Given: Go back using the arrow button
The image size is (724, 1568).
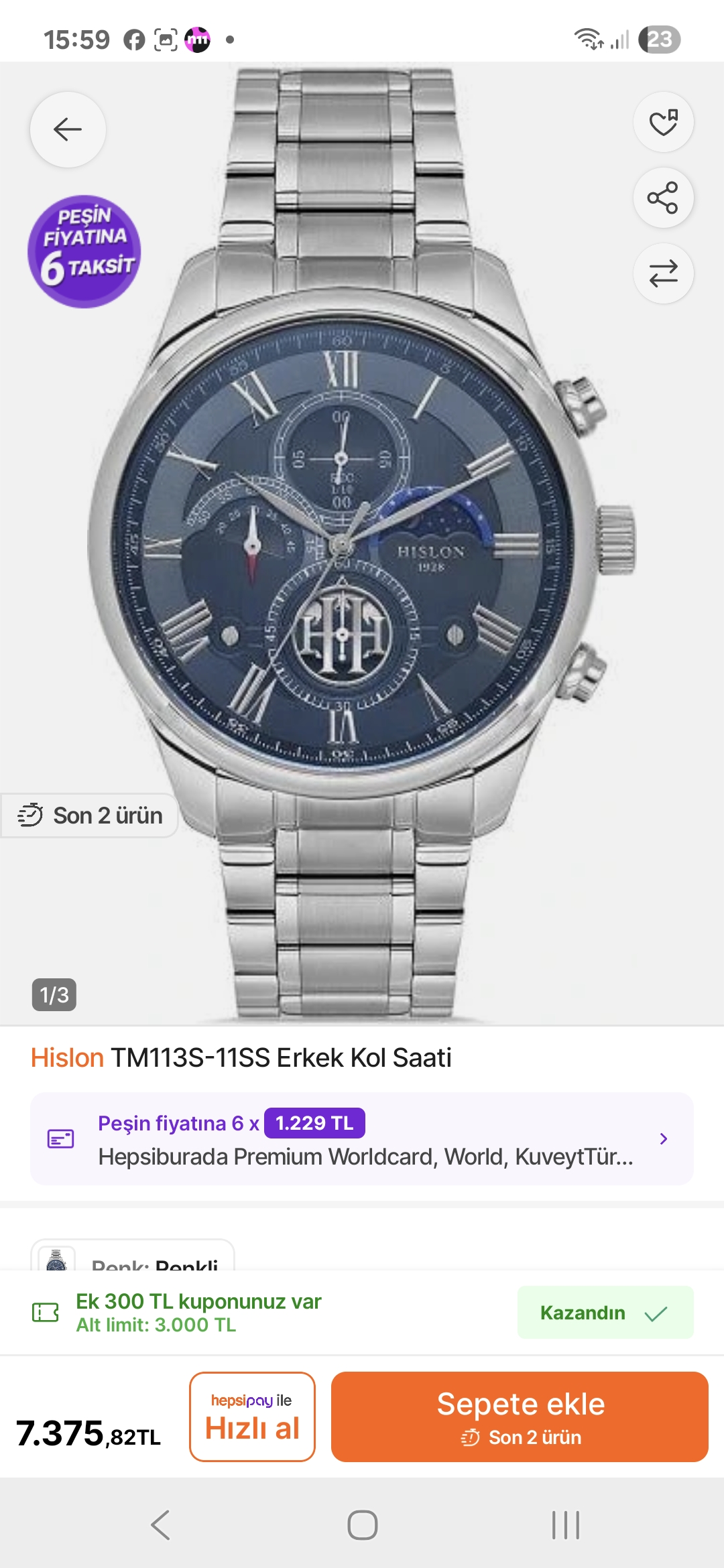Looking at the screenshot, I should [x=68, y=129].
